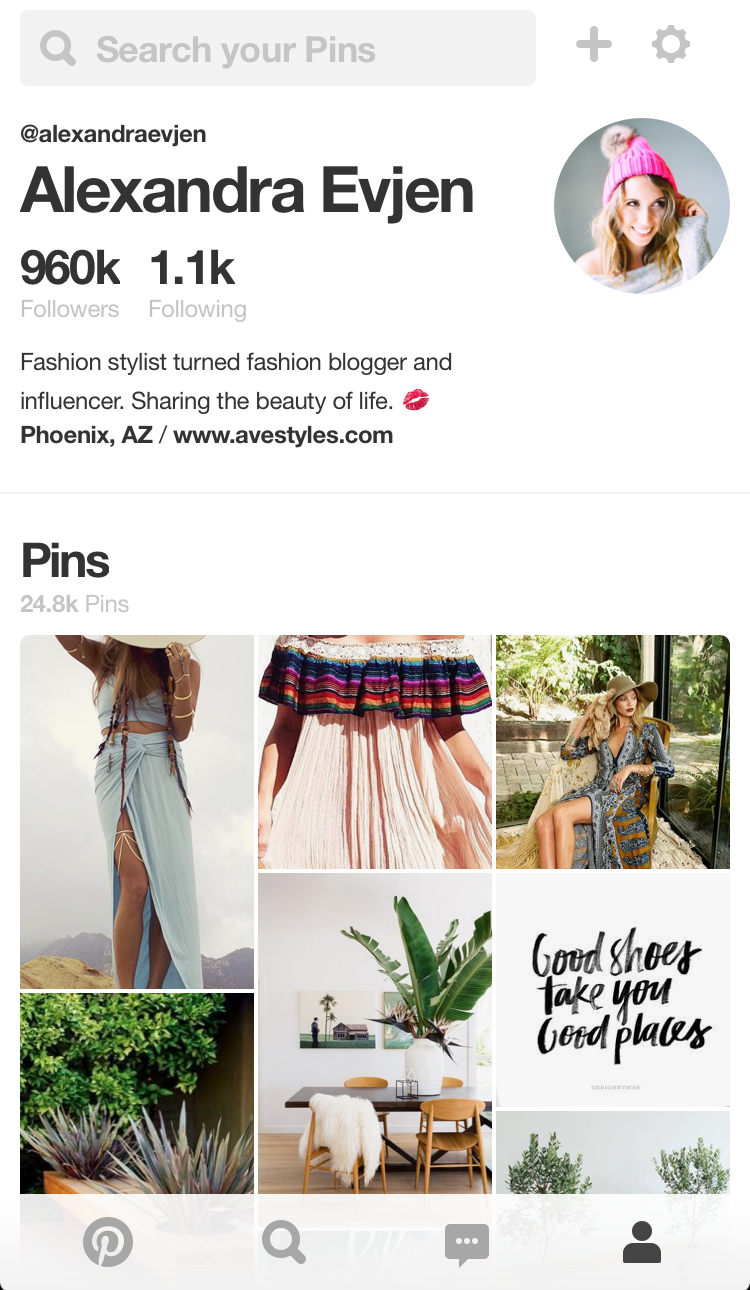Open the settings gear
750x1290 pixels.
[x=671, y=45]
